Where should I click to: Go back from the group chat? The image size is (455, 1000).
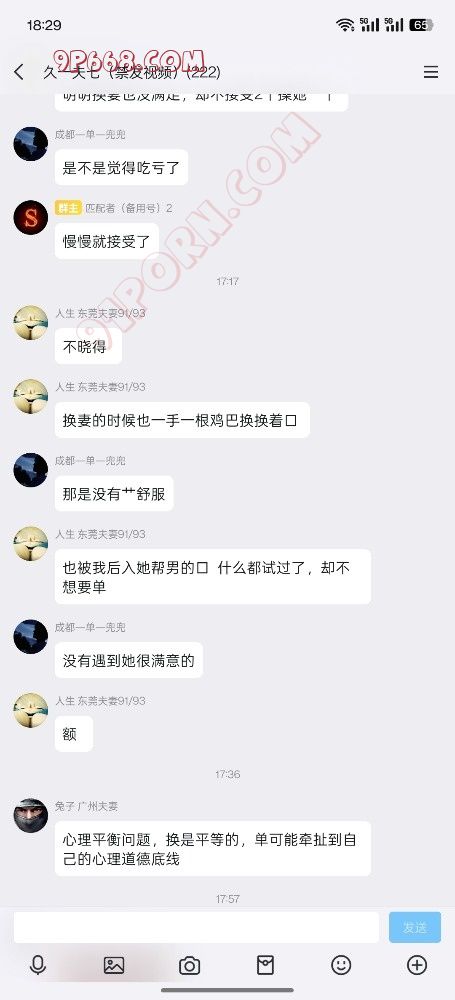[x=19, y=72]
